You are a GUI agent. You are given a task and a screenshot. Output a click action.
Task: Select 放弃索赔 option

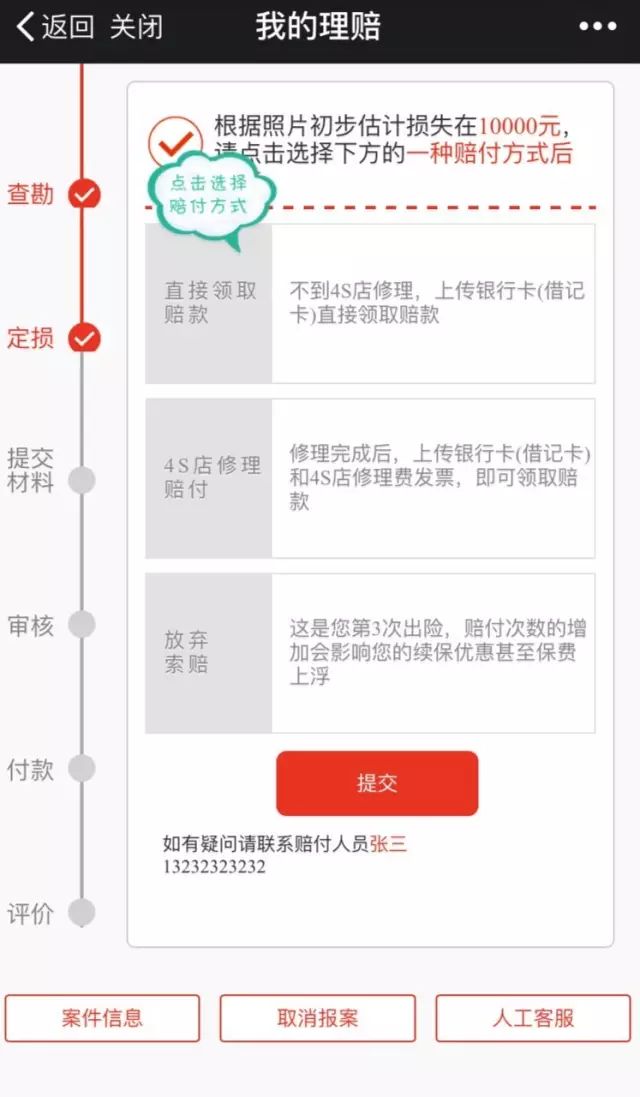(370, 653)
